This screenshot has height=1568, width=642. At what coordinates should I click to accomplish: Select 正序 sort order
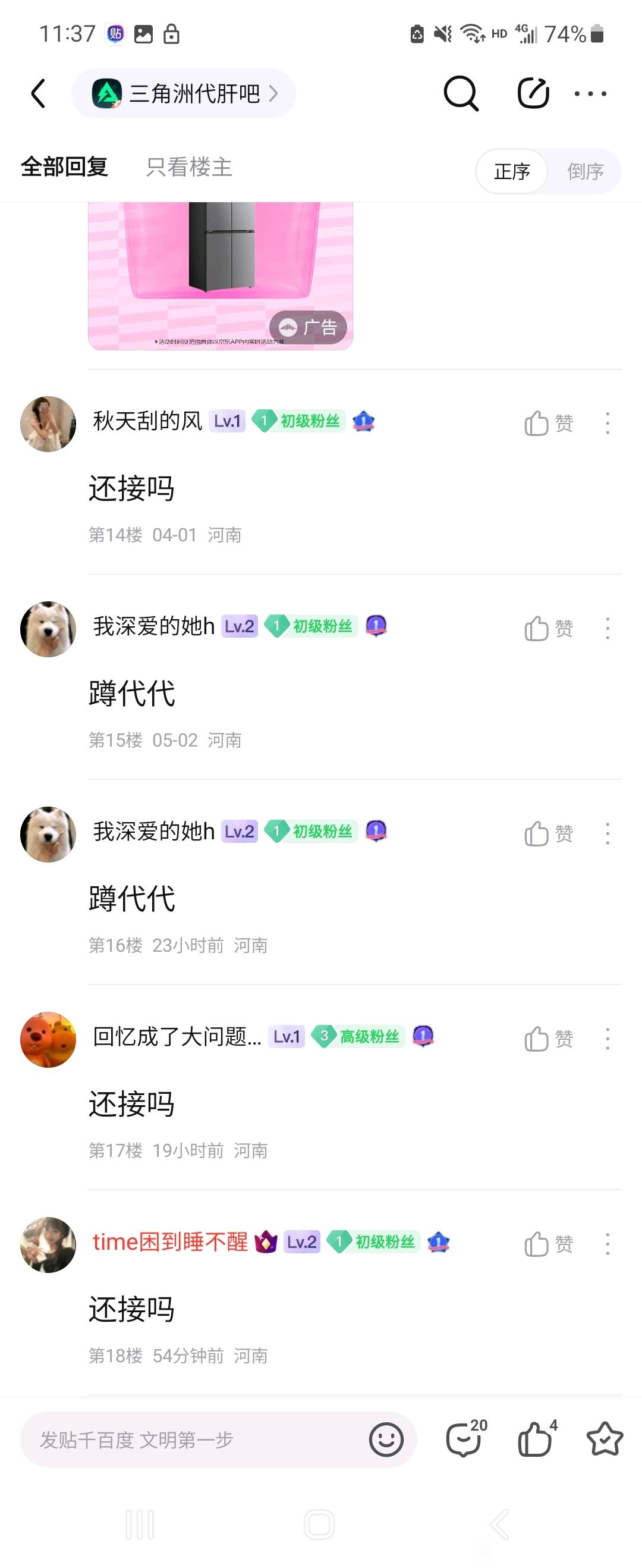tap(512, 171)
